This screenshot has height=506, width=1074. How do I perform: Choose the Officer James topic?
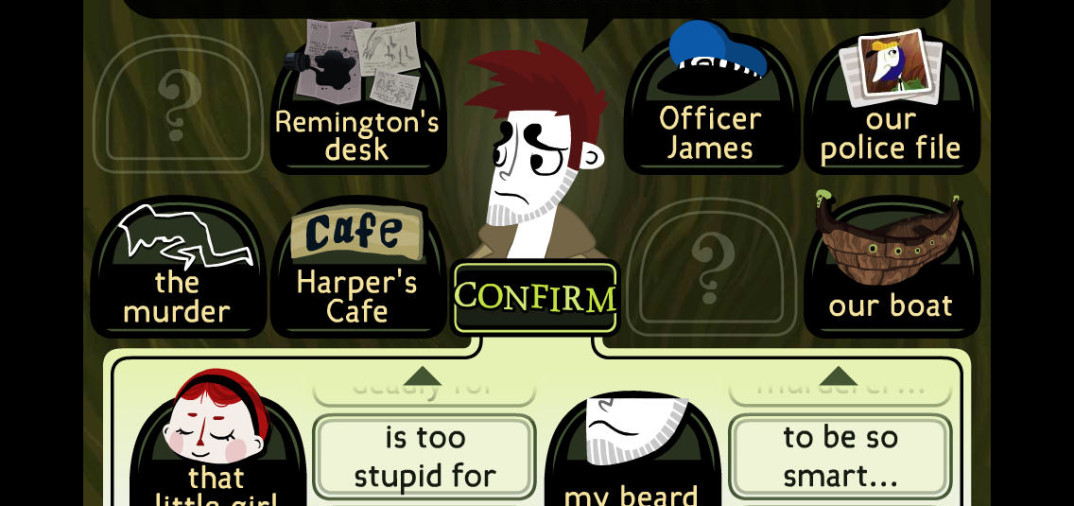point(710,101)
